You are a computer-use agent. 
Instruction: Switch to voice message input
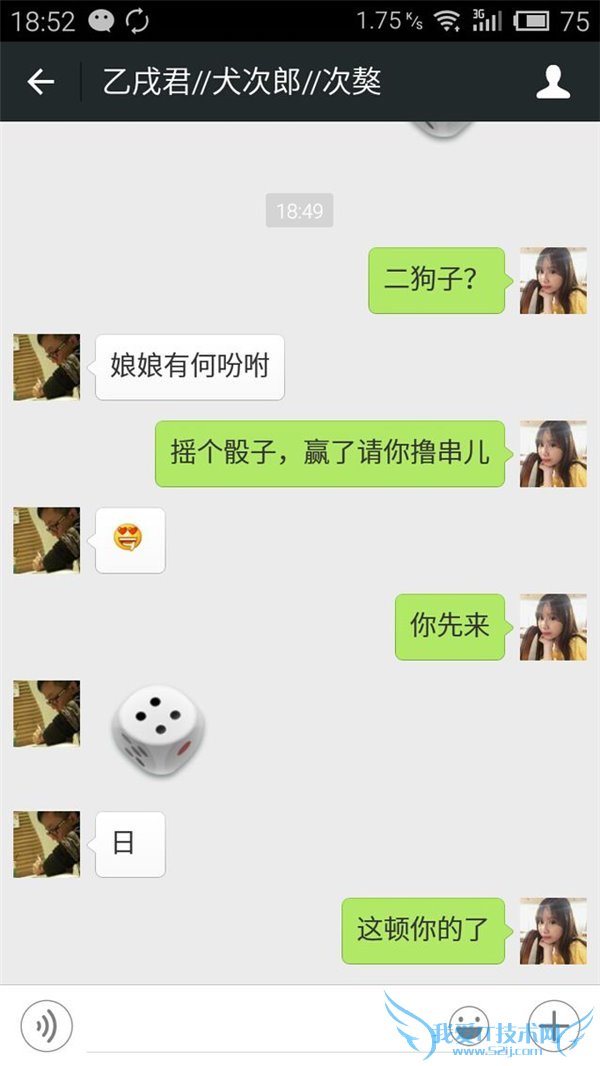[x=46, y=1025]
